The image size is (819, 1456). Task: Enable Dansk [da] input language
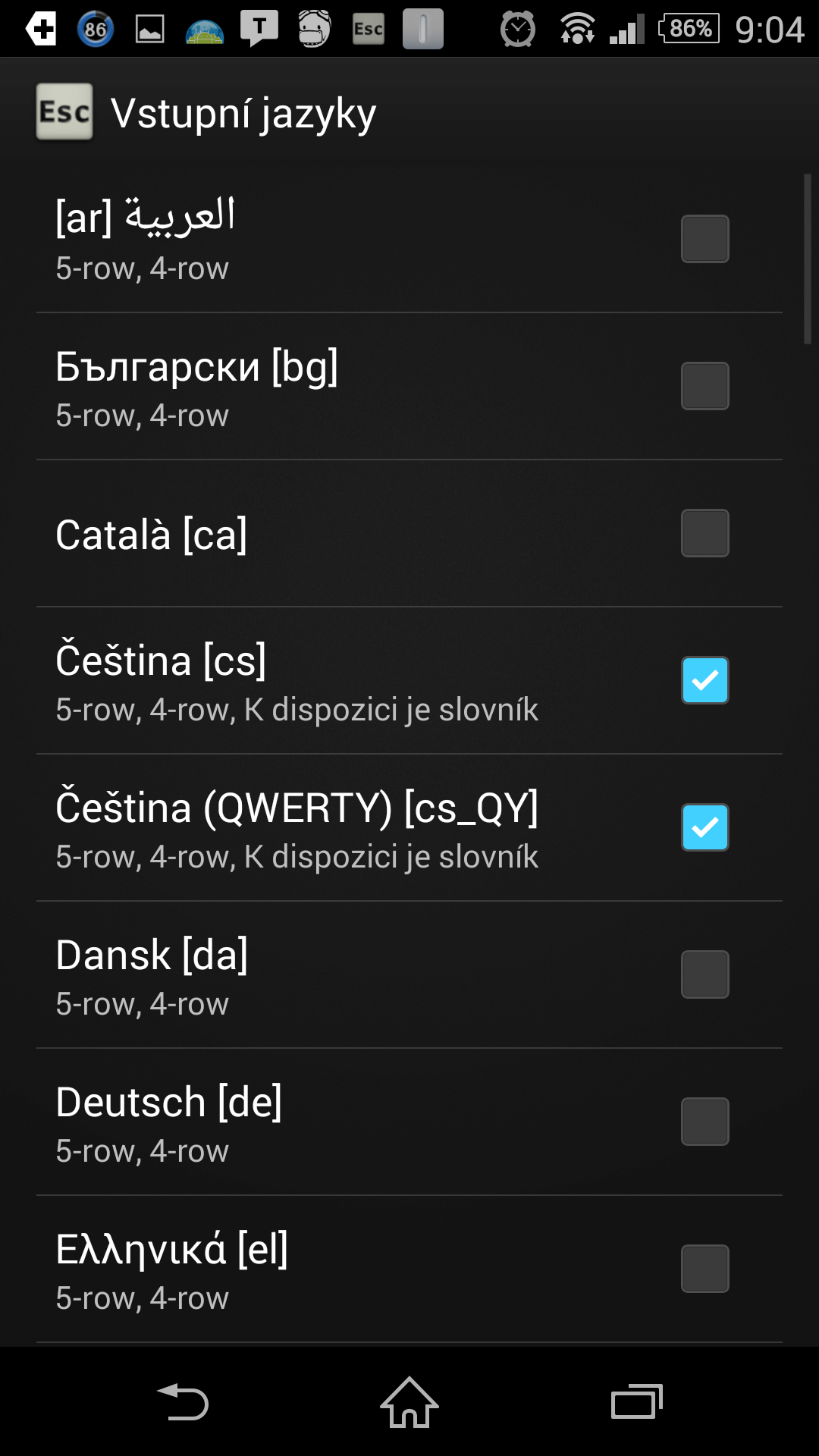(x=704, y=974)
